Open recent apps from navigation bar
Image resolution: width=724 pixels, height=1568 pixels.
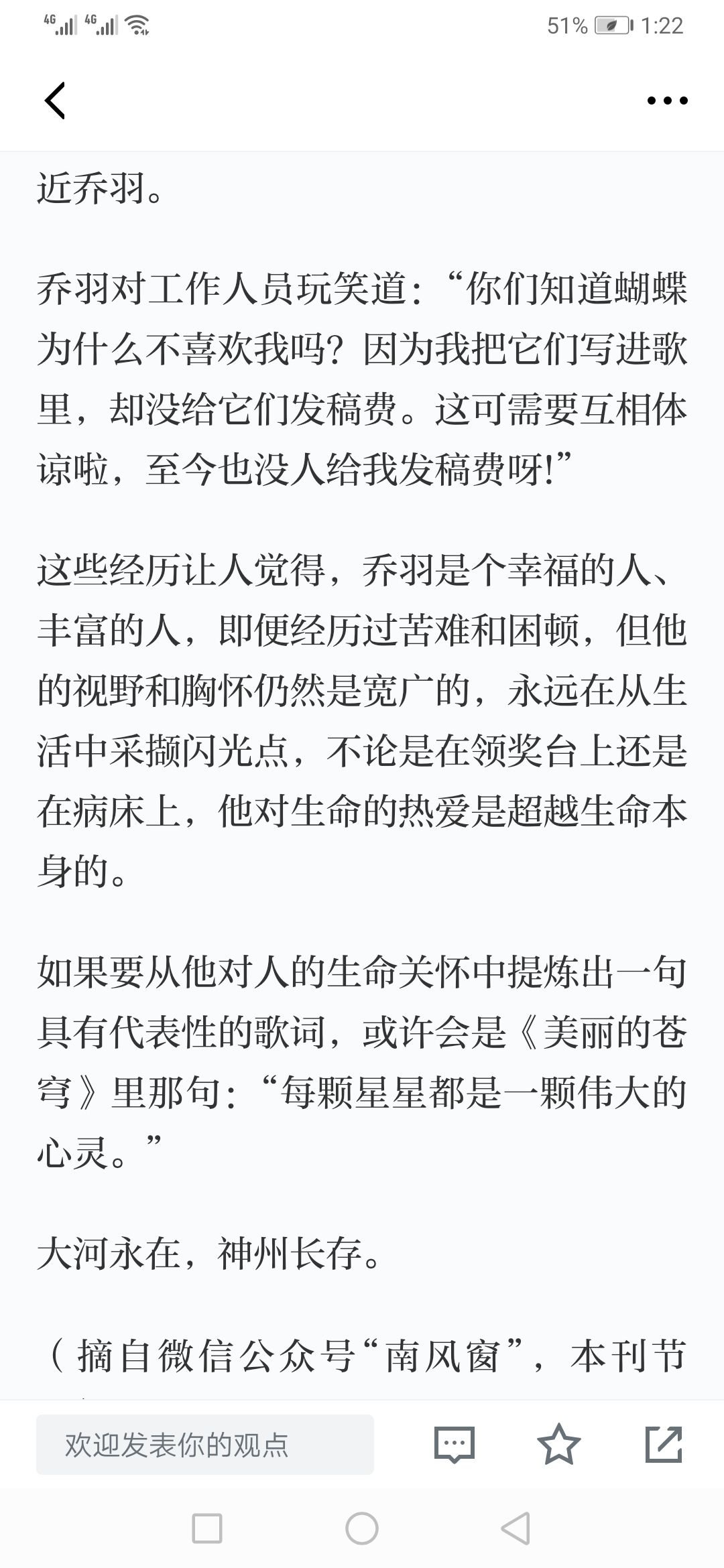coord(206,1528)
